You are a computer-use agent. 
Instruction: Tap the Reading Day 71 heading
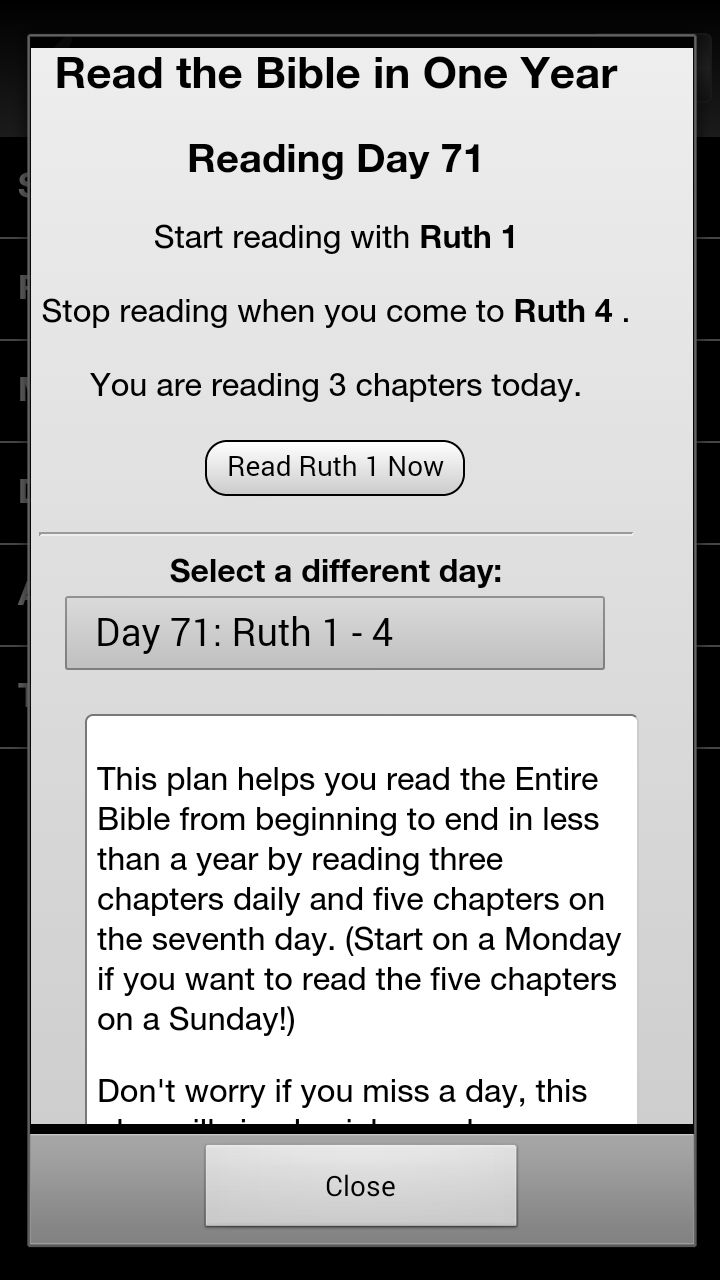point(333,158)
